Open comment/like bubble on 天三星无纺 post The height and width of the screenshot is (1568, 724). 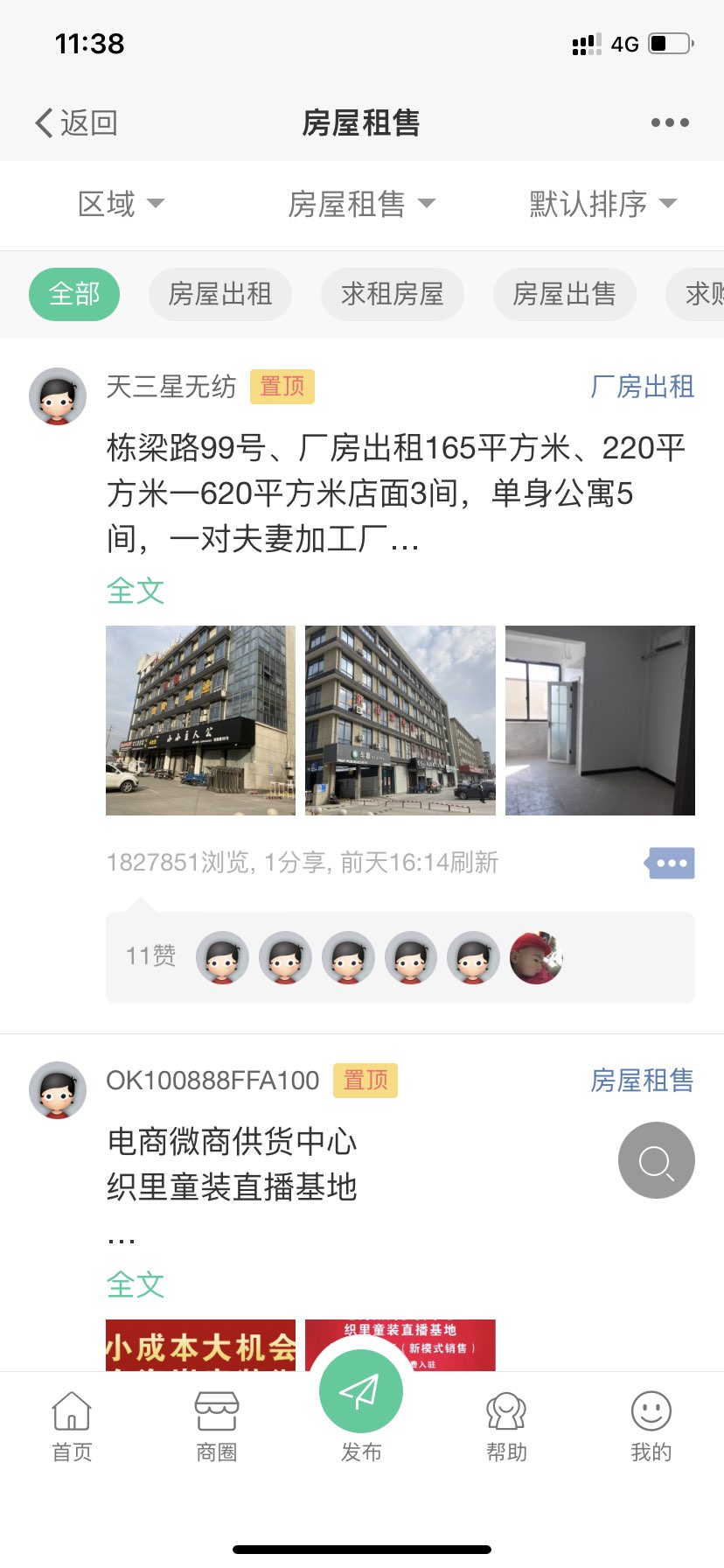[670, 863]
